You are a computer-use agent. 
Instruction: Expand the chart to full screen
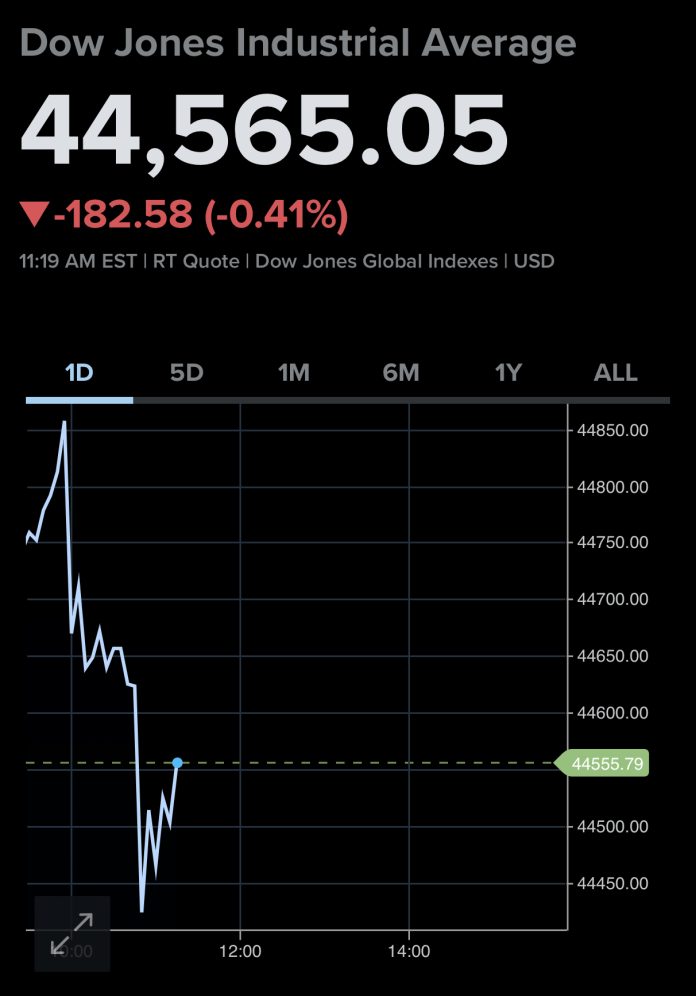[72, 934]
